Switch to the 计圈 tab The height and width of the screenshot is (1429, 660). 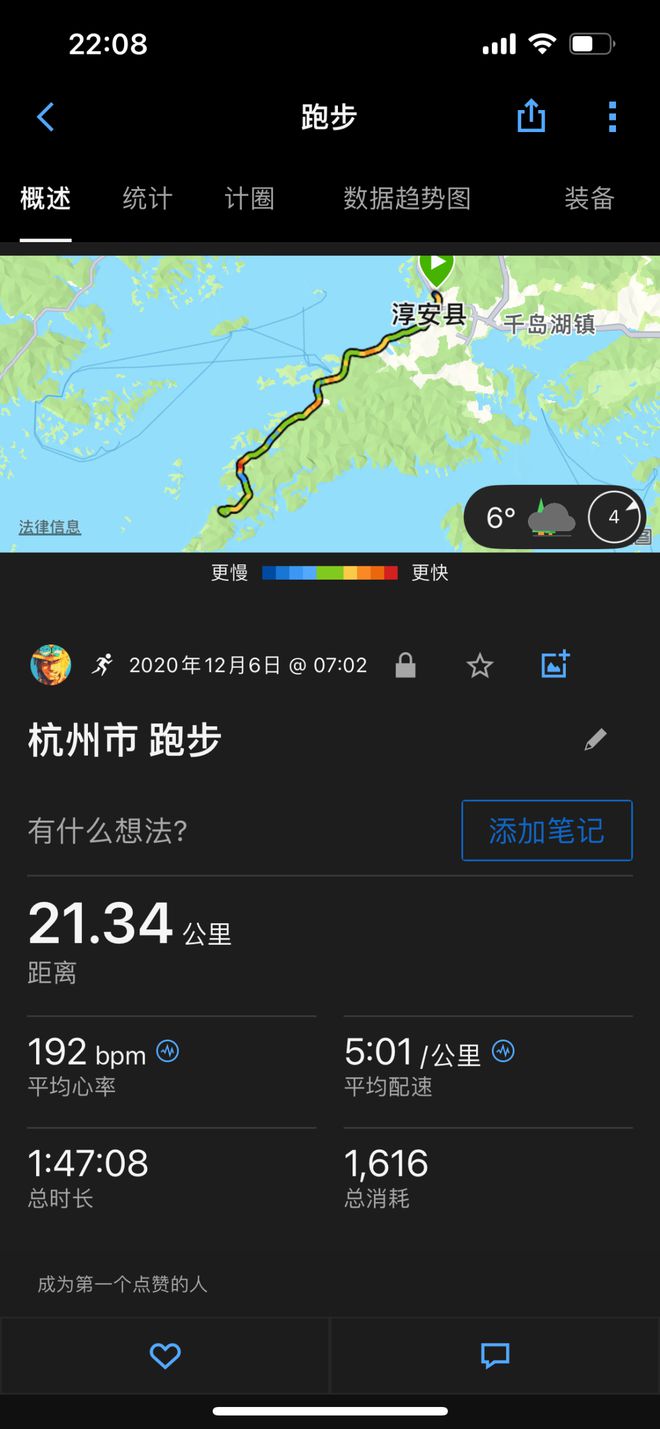point(249,198)
